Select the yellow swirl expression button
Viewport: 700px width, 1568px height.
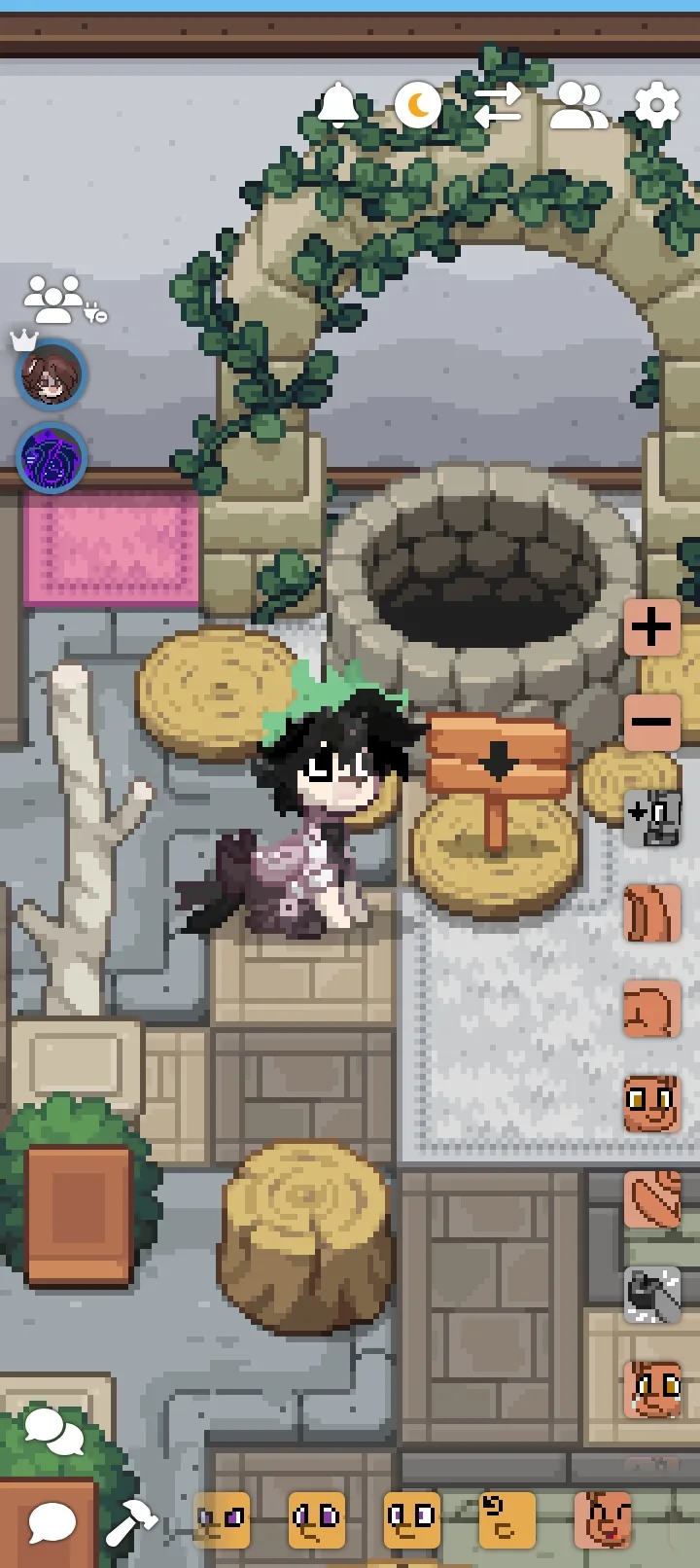tap(507, 1519)
